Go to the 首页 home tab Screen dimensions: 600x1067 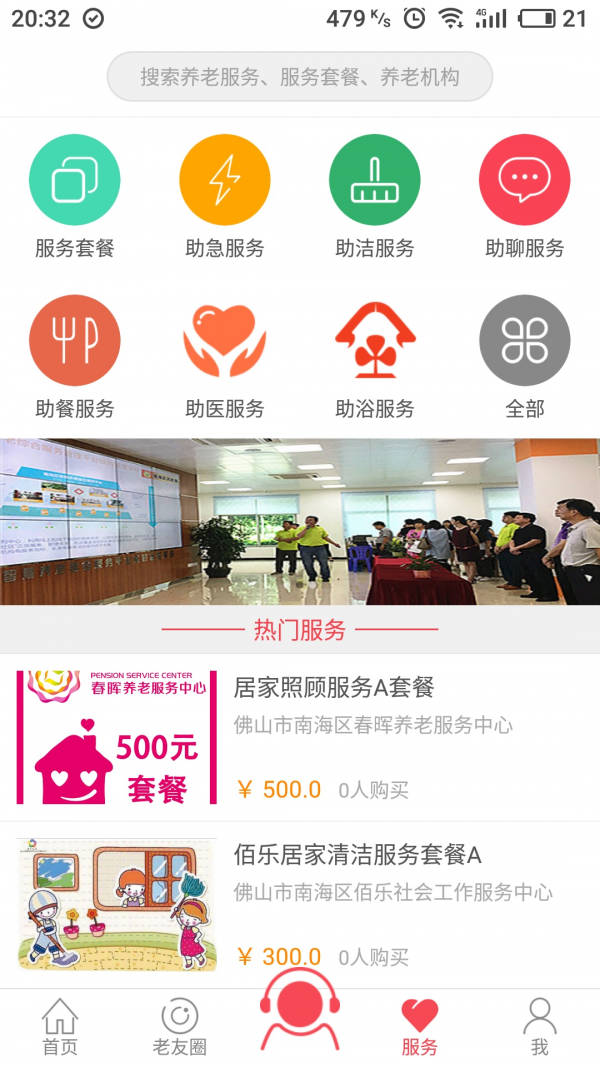60,1027
